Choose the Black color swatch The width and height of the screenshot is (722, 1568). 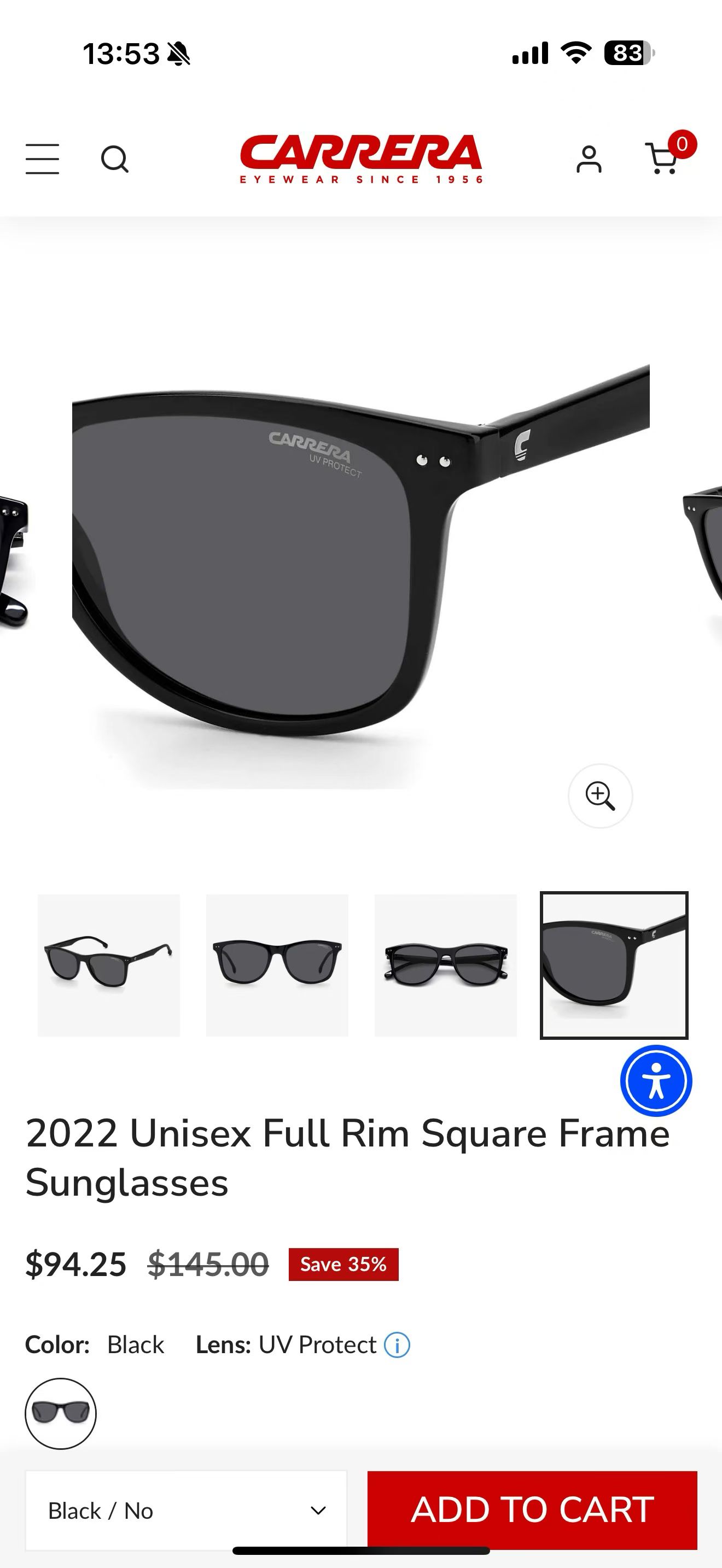60,1413
